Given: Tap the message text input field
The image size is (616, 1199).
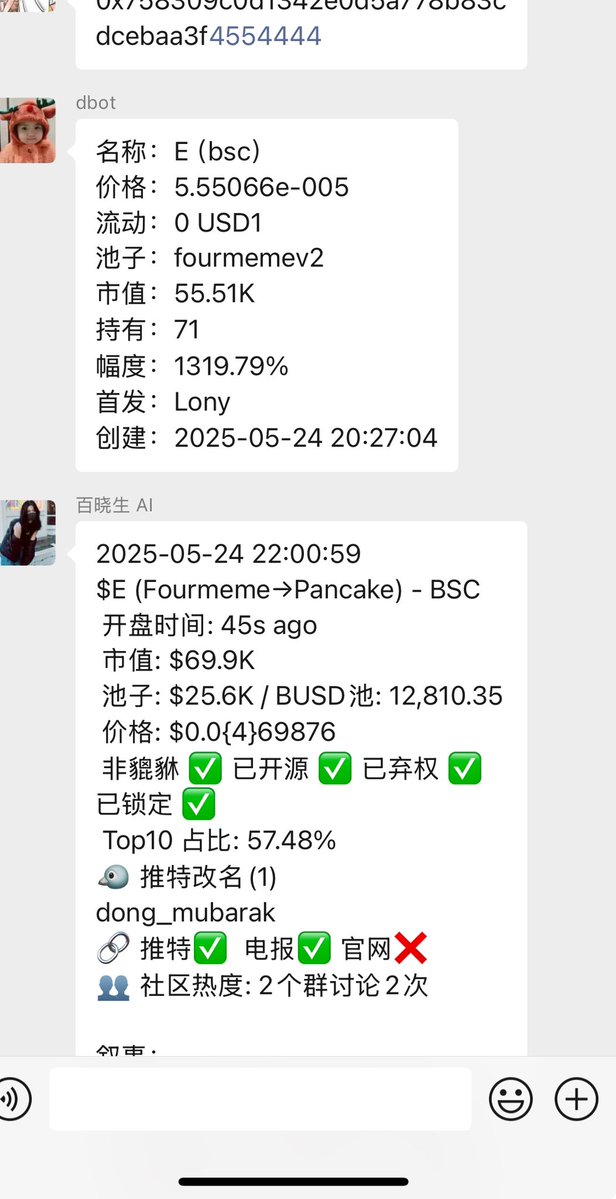Looking at the screenshot, I should [x=260, y=1099].
